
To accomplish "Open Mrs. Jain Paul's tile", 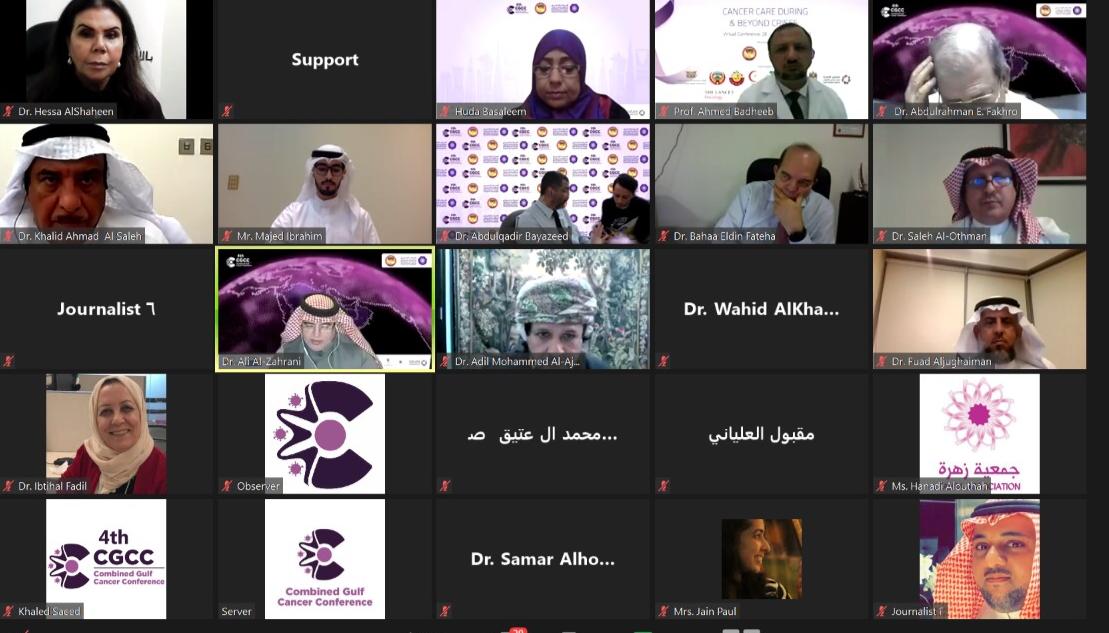I will pos(762,559).
